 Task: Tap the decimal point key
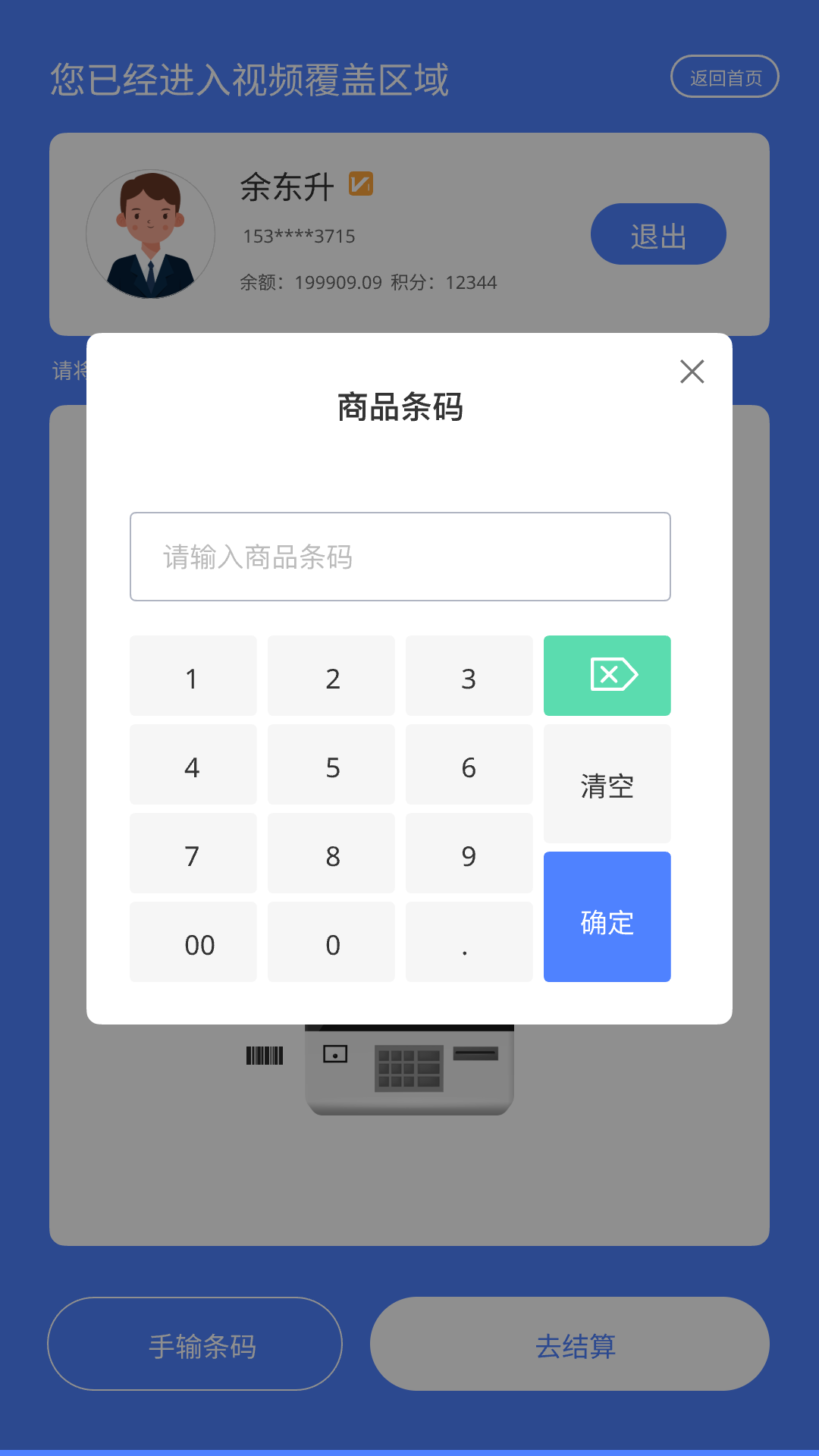[x=469, y=942]
